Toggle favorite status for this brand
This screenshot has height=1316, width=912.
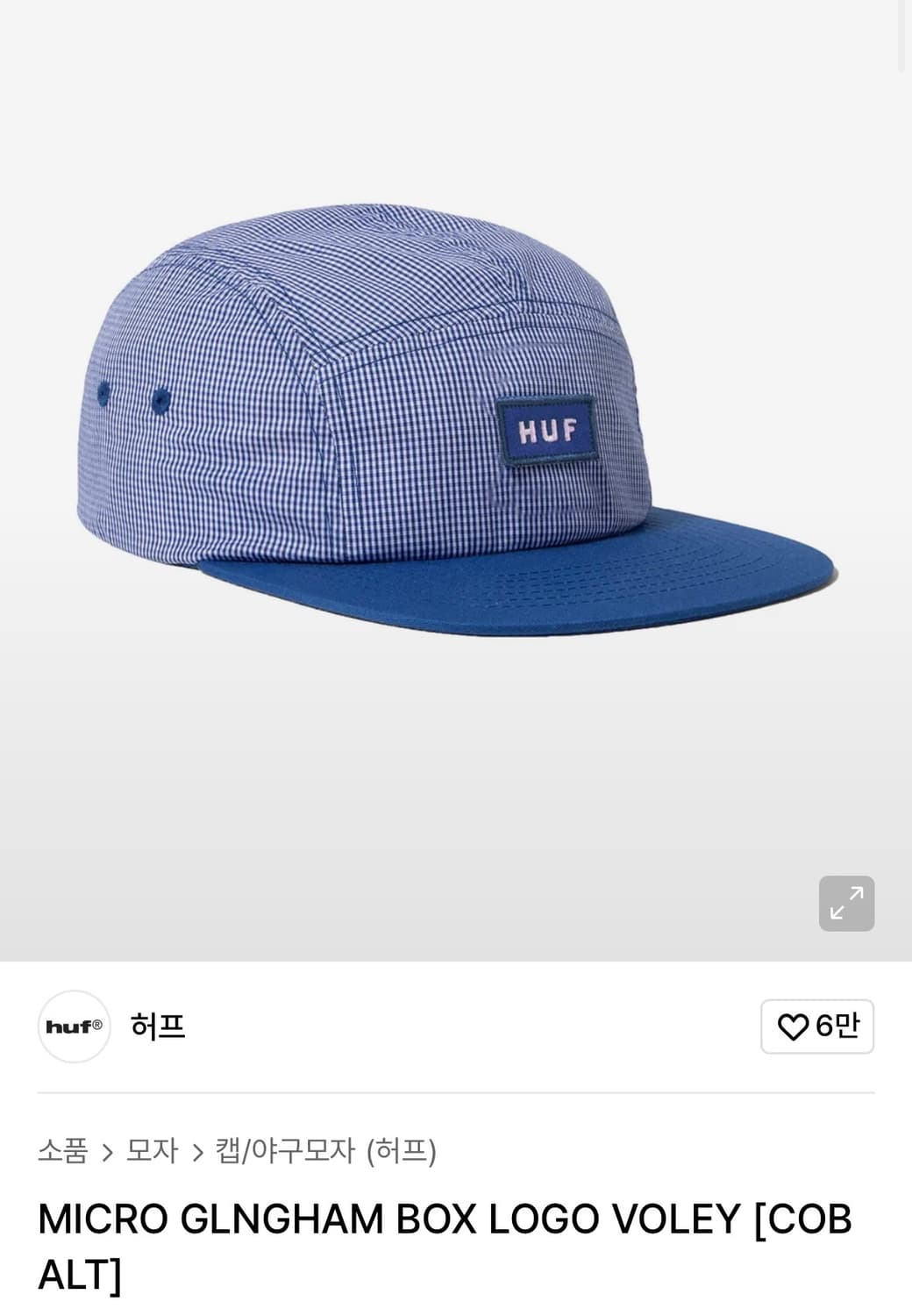[x=816, y=1026]
